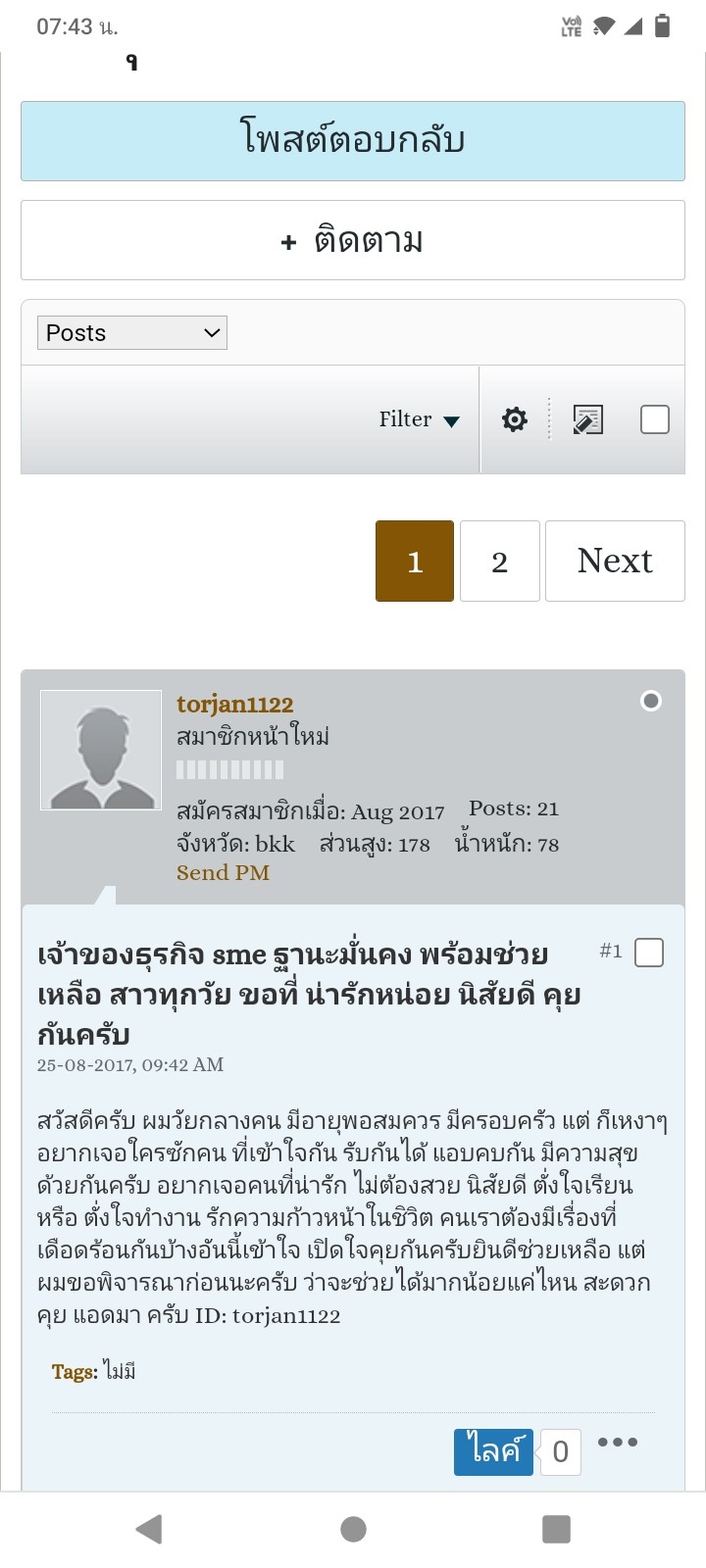The image size is (706, 1568).
Task: Tap the system home button
Action: click(353, 1529)
